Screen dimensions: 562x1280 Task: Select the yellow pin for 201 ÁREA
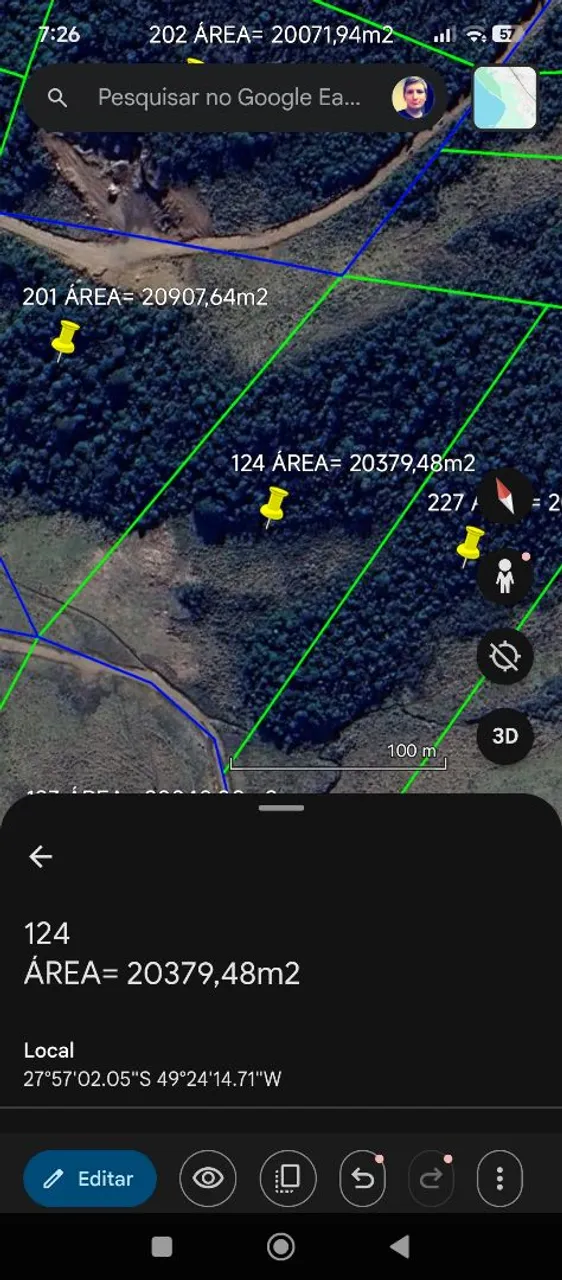point(66,339)
